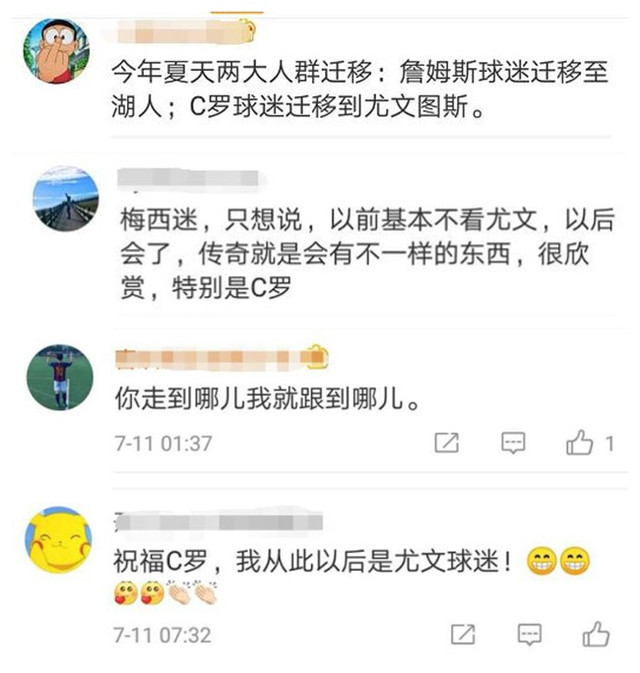
Task: Reply to the comment '你走到哪儿我就跟到哪儿'
Action: click(x=514, y=442)
